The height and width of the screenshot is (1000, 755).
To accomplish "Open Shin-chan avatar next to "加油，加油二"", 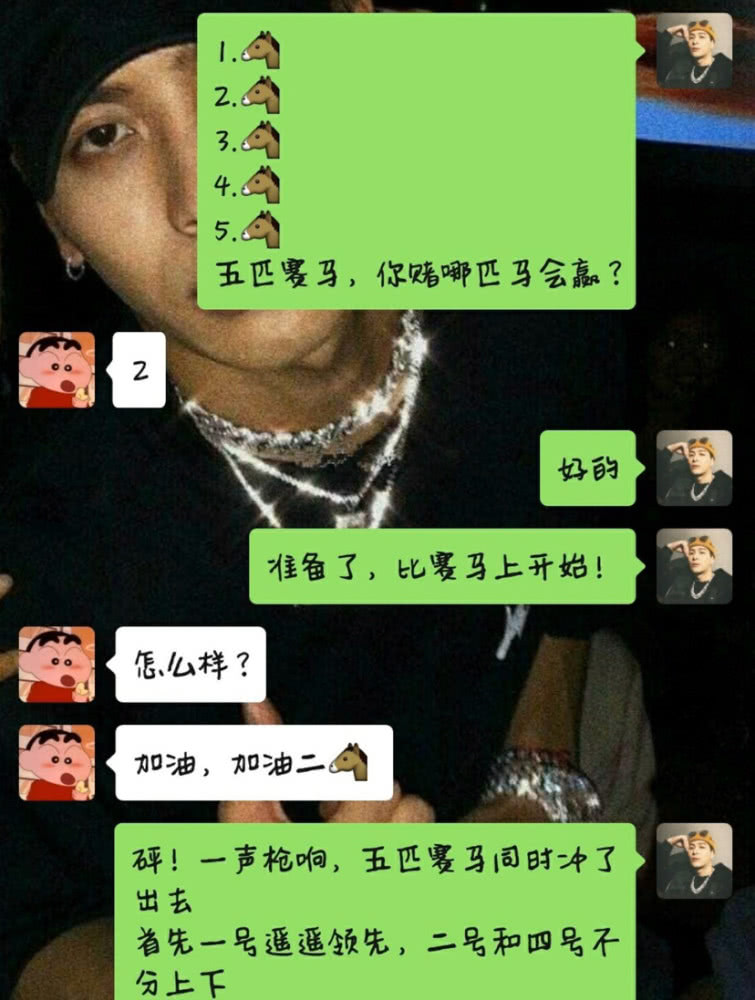I will pyautogui.click(x=57, y=762).
